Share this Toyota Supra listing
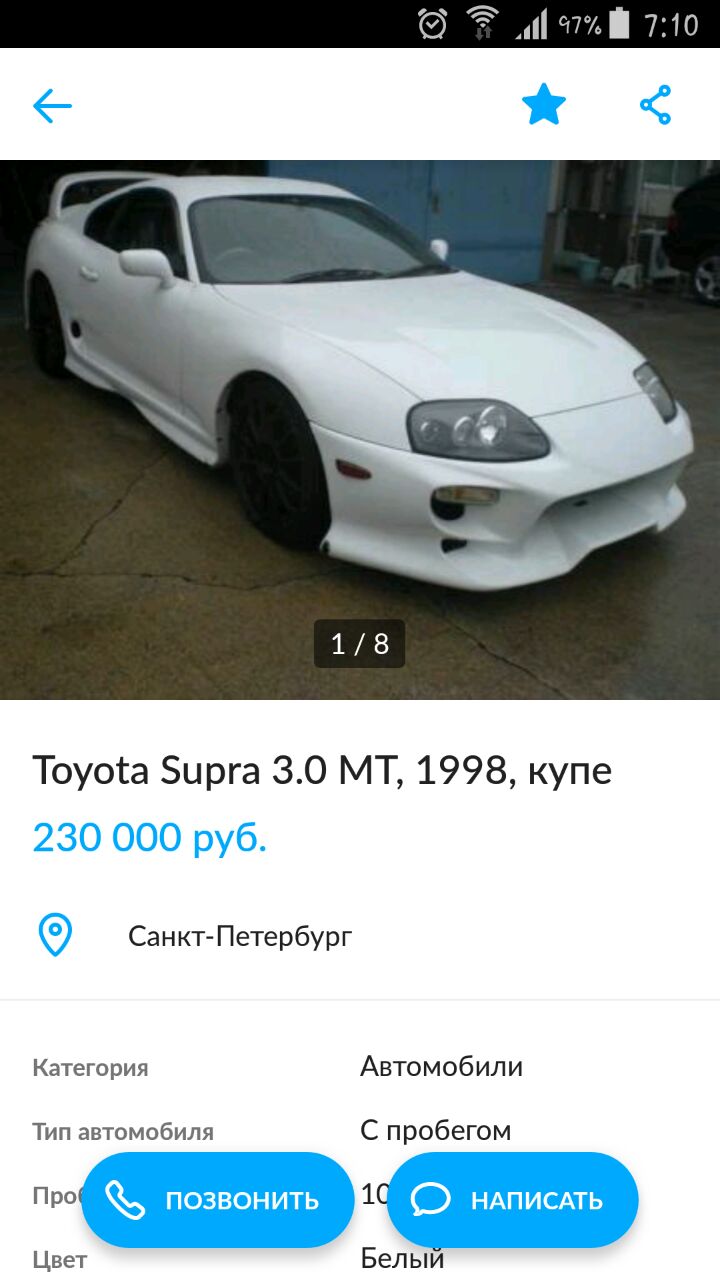This screenshot has width=720, height=1280. point(656,105)
